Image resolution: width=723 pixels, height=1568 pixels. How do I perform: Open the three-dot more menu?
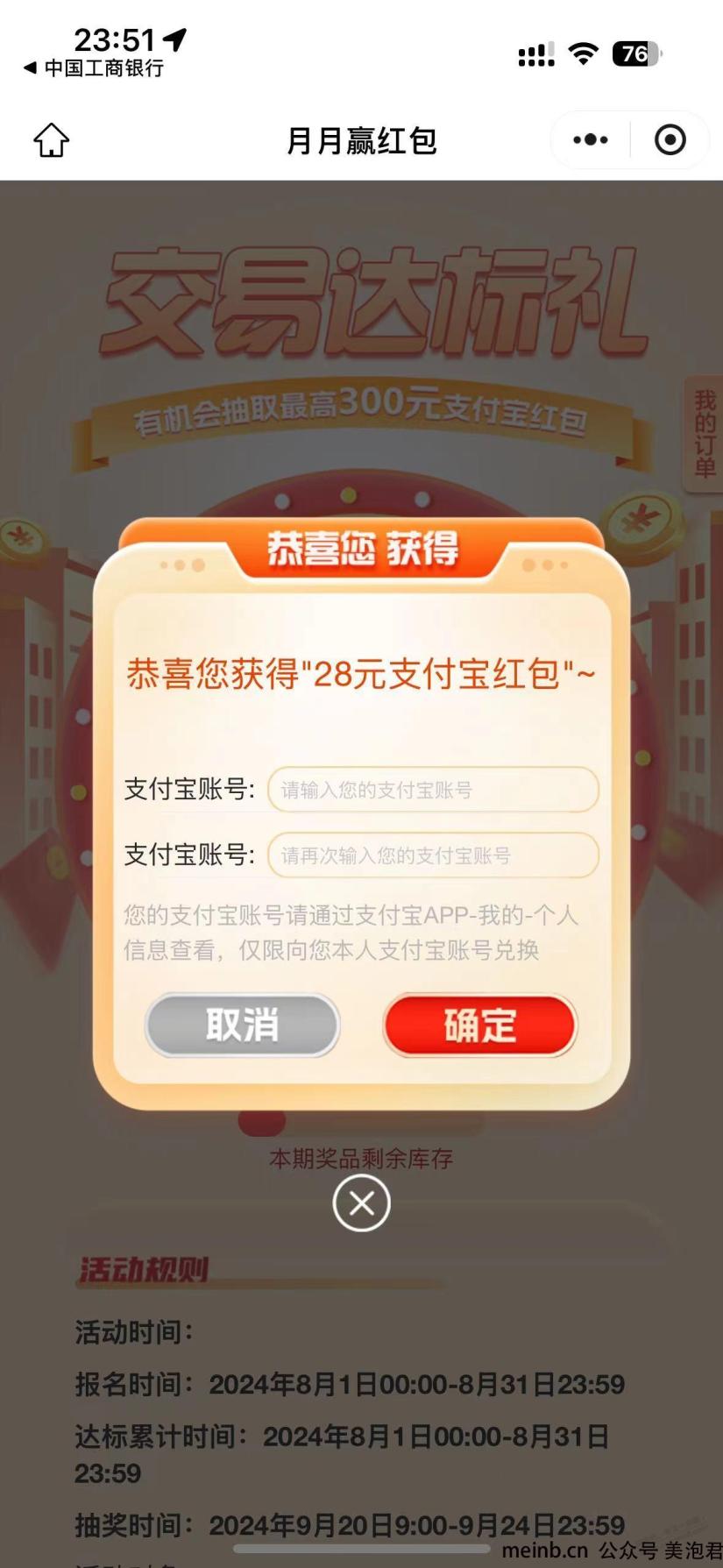[x=590, y=140]
